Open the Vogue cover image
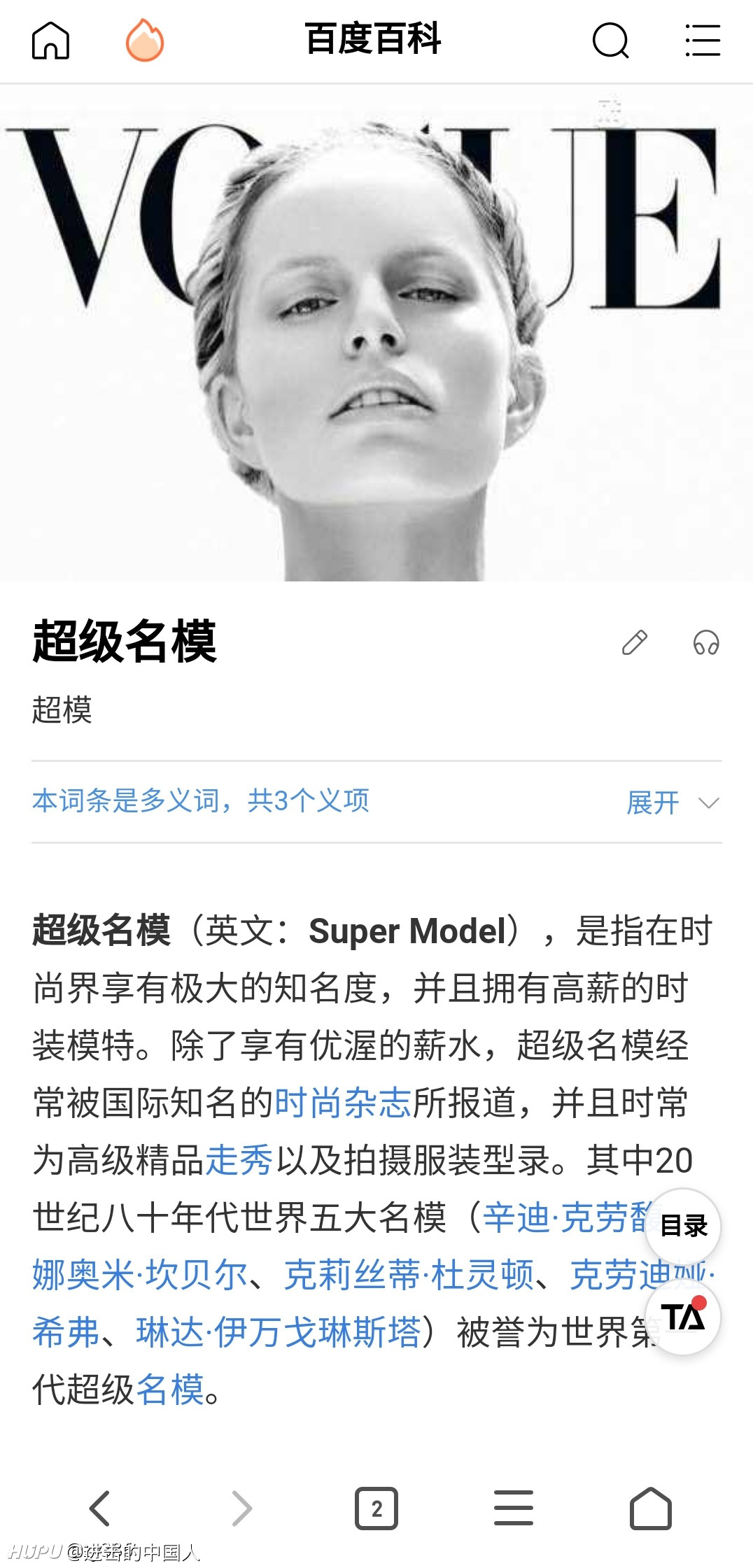753x1568 pixels. click(376, 333)
